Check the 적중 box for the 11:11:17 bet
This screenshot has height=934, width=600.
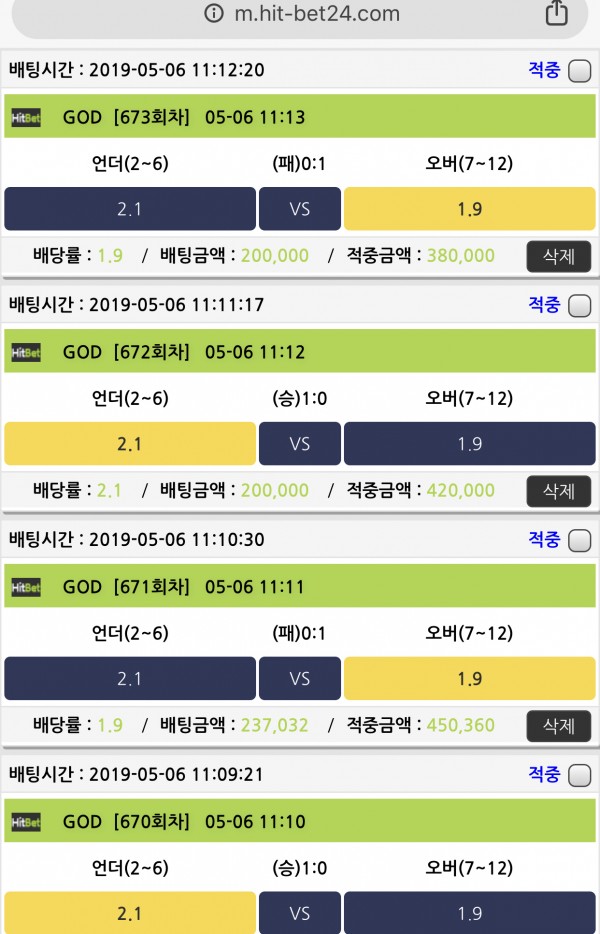pyautogui.click(x=579, y=306)
